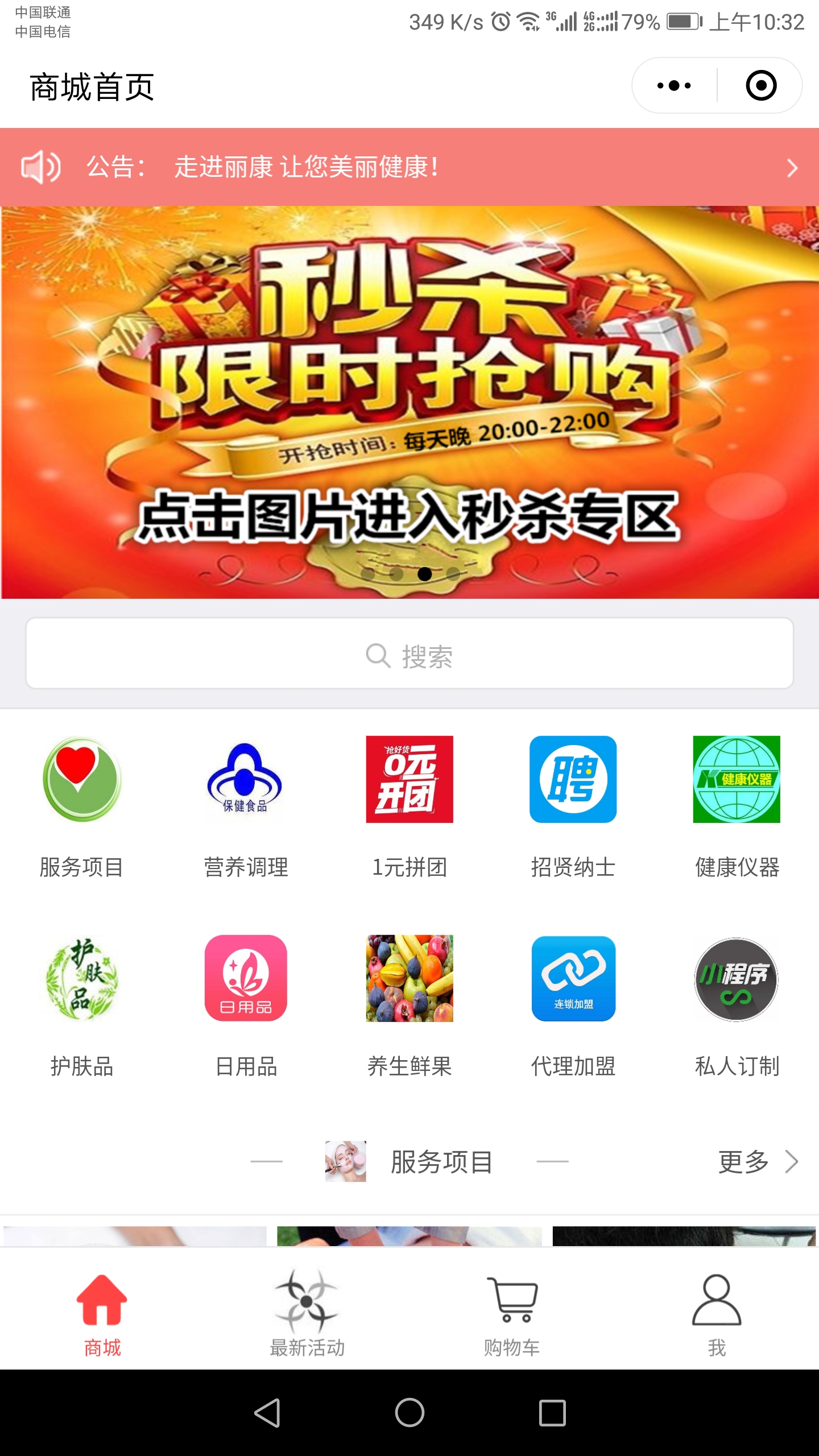Open the 秒杀限时抢购 banner
The width and height of the screenshot is (819, 1456).
tap(409, 402)
